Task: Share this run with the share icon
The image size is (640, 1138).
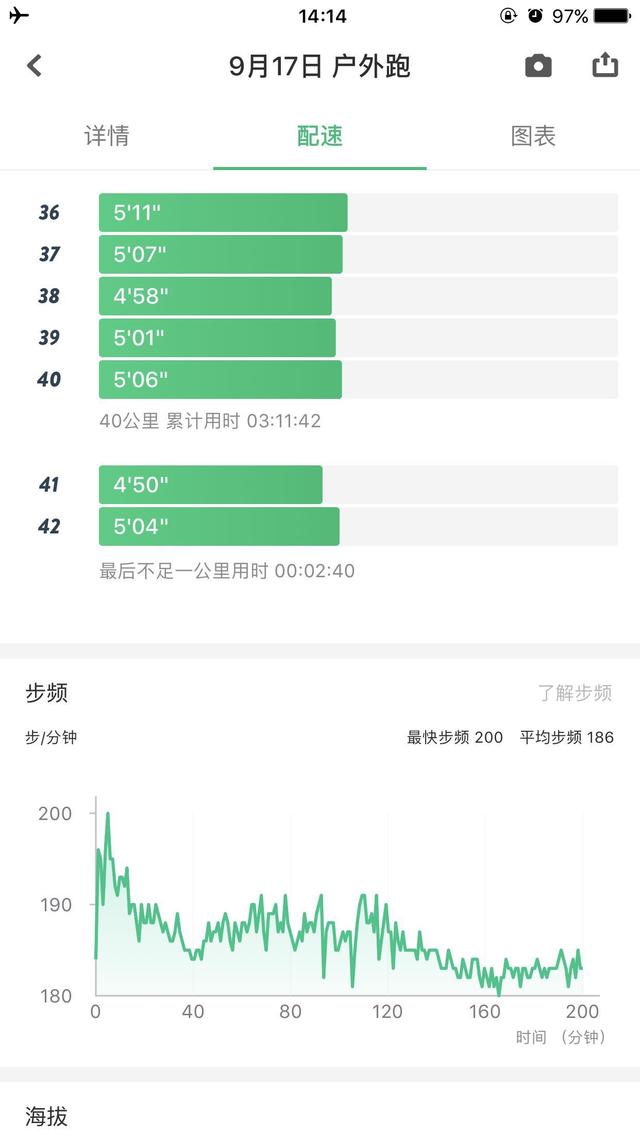Action: pos(605,65)
